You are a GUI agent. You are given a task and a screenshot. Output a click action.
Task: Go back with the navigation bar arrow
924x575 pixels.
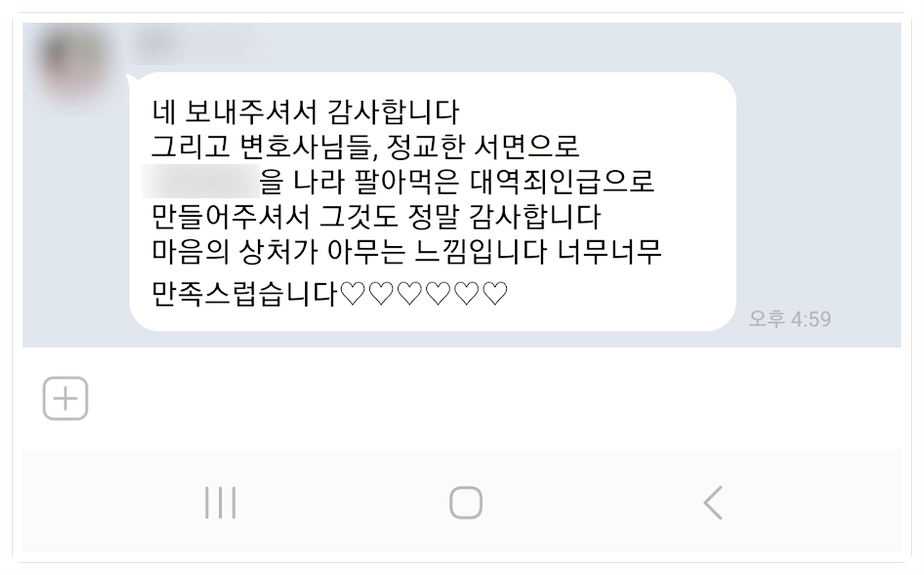click(712, 502)
